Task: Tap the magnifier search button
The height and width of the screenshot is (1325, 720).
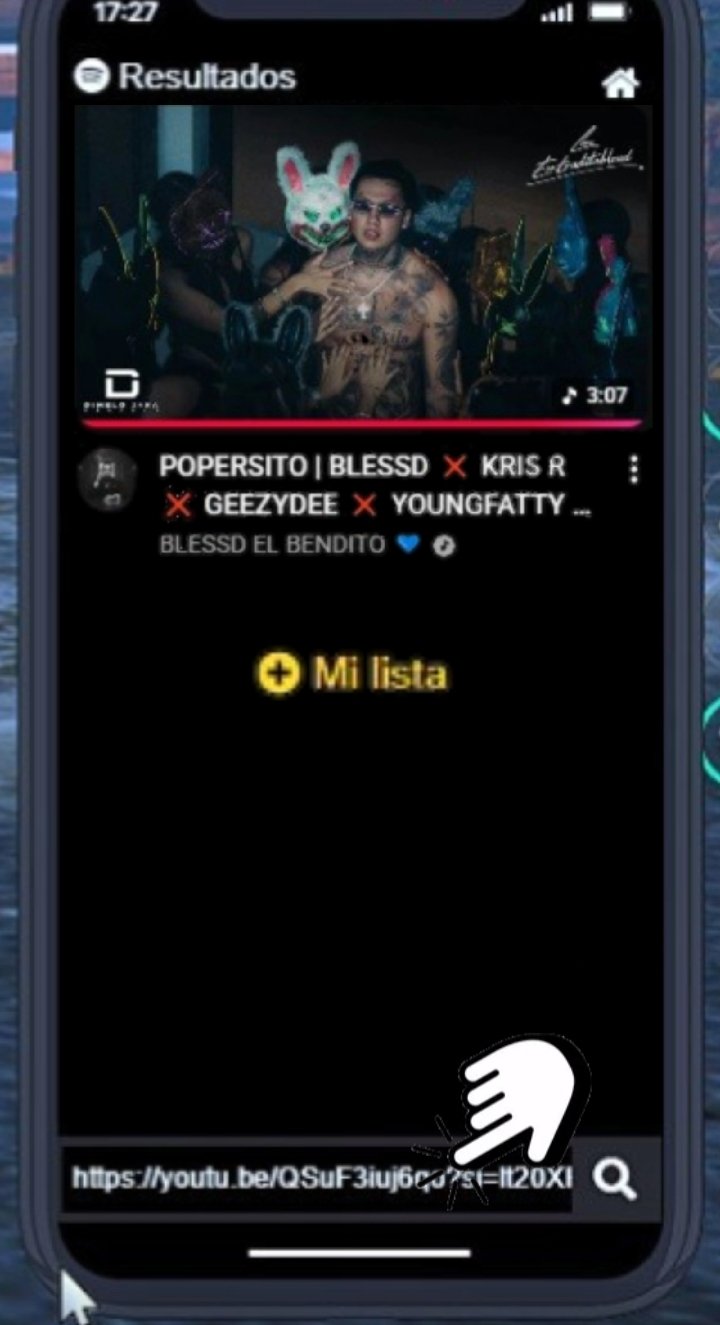Action: point(615,1180)
